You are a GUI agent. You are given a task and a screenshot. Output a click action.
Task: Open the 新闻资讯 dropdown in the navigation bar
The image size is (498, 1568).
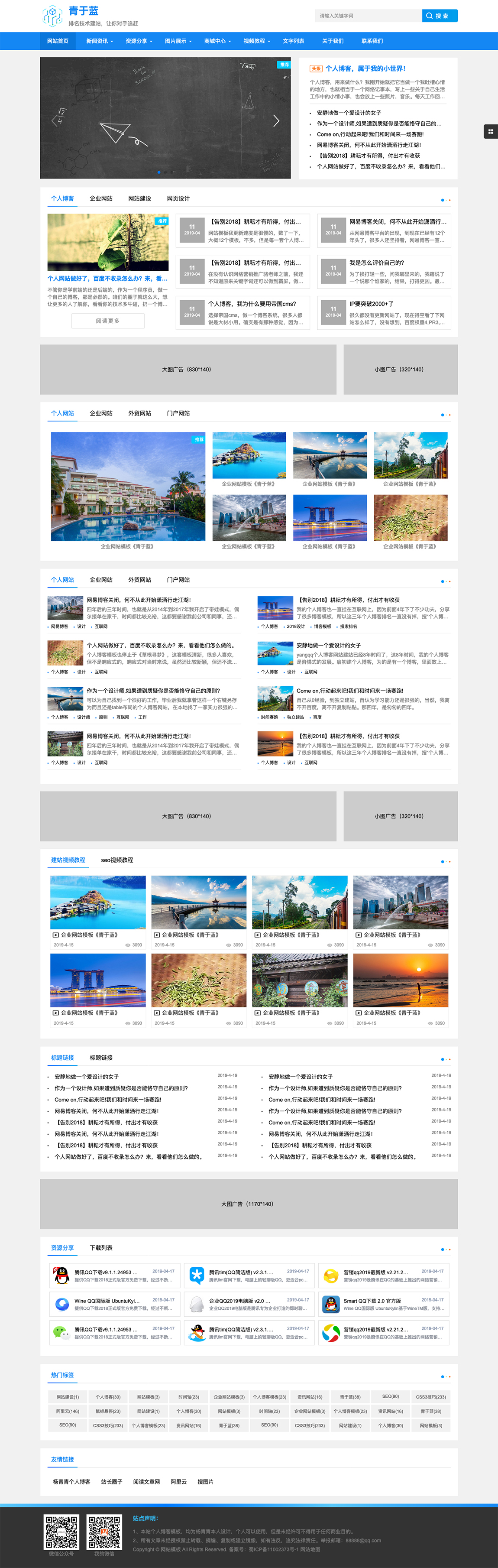tap(99, 41)
